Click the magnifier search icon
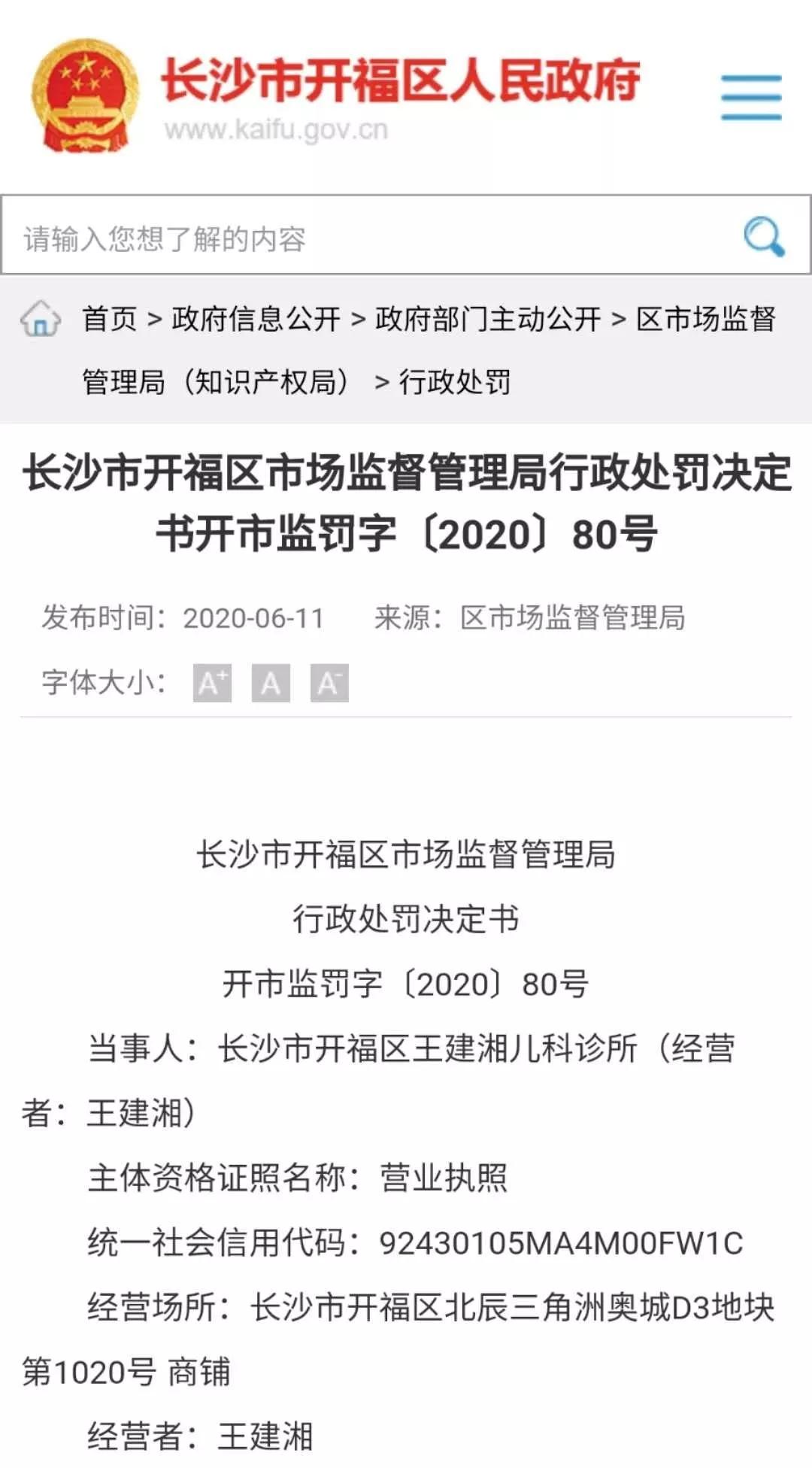 click(762, 236)
